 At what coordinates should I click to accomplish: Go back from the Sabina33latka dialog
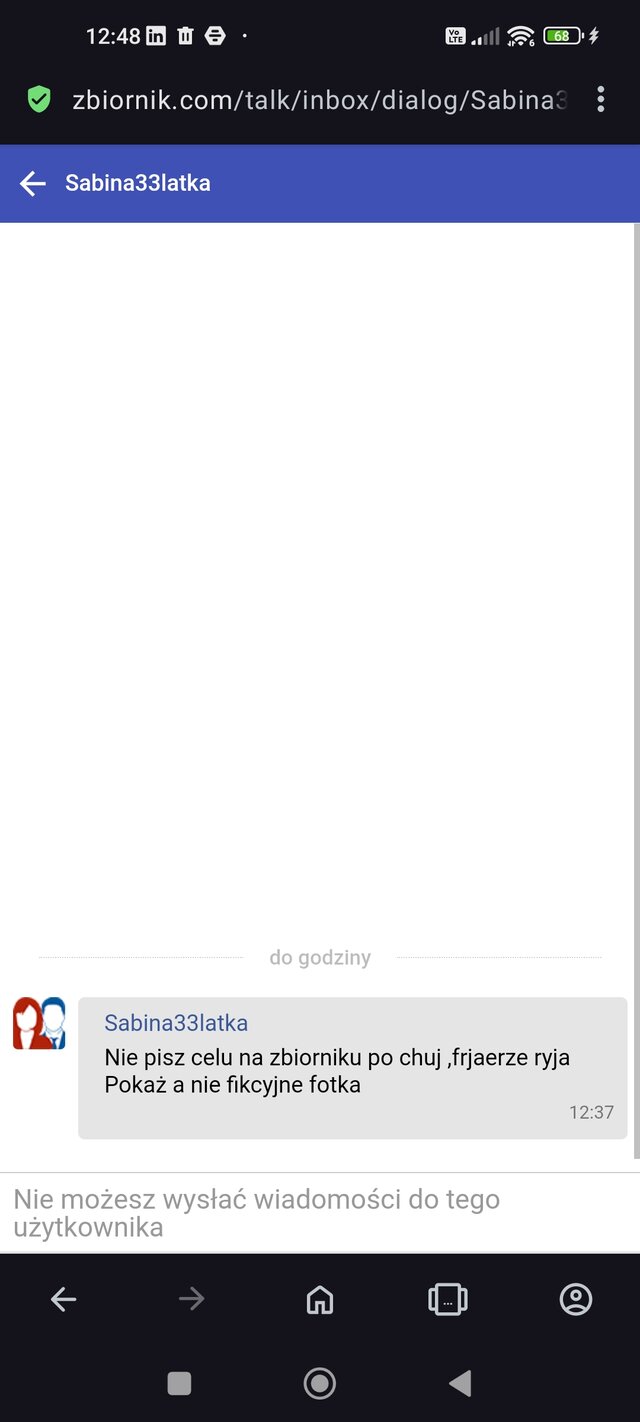33,183
